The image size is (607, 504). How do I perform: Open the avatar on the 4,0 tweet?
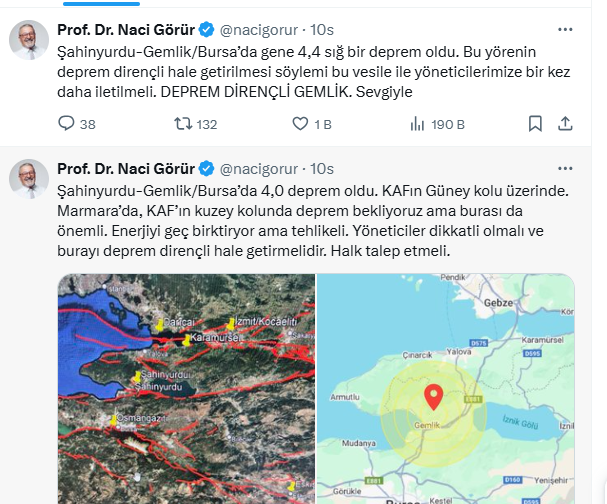29,177
